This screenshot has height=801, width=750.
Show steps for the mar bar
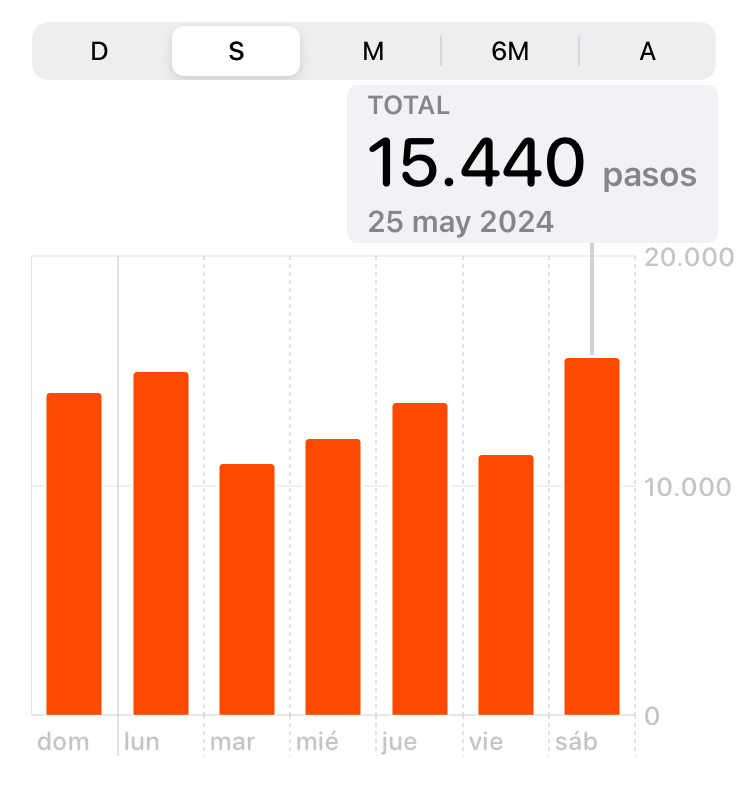(x=247, y=590)
